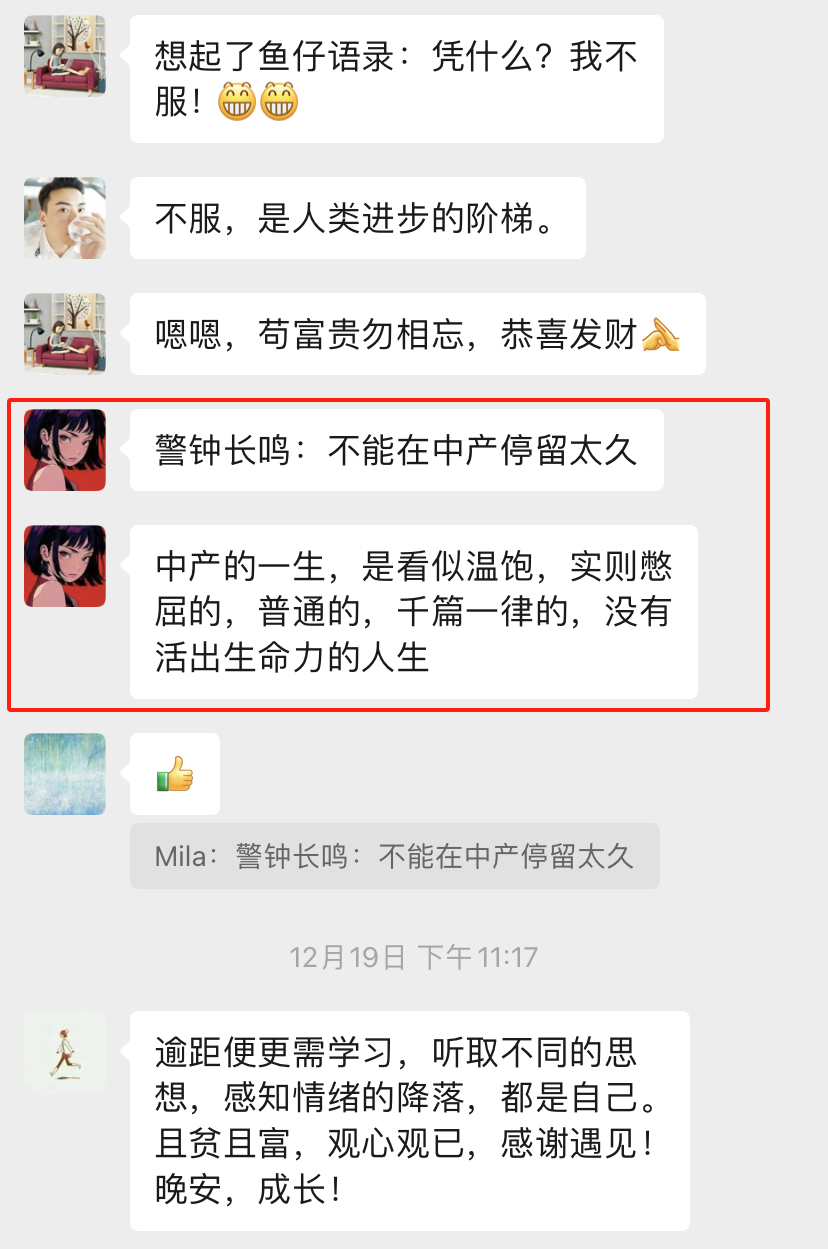The width and height of the screenshot is (828, 1249).
Task: View profile from avatar beside "警钟长鸣" bubble
Action: point(65,450)
